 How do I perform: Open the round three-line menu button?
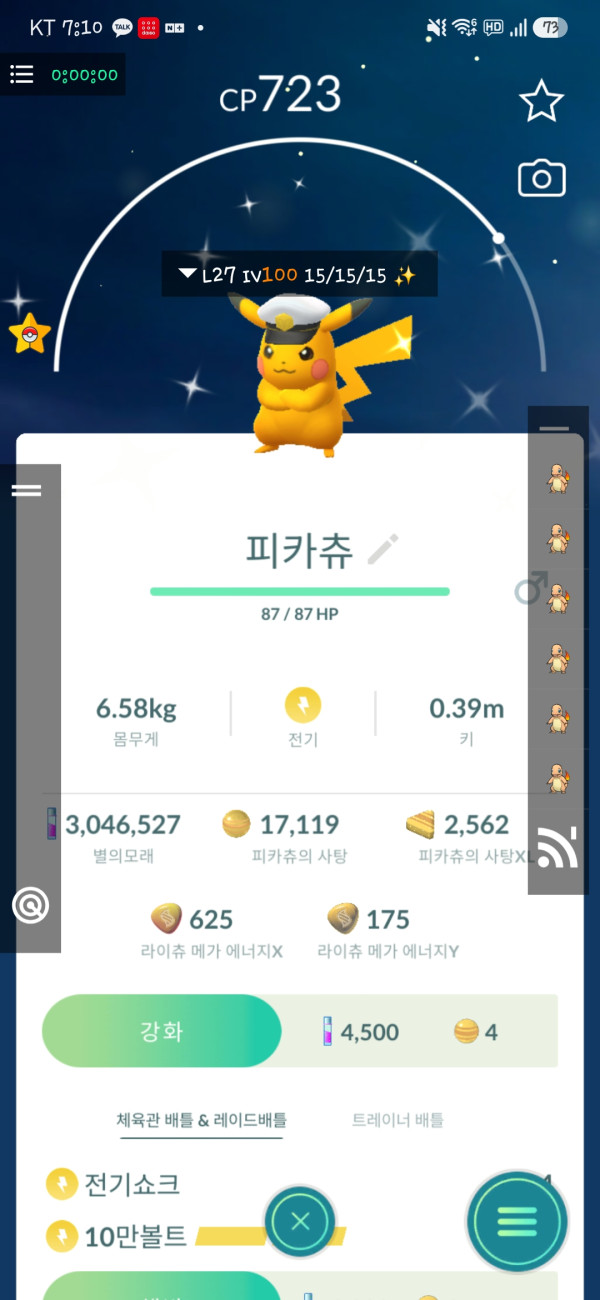click(x=517, y=1222)
